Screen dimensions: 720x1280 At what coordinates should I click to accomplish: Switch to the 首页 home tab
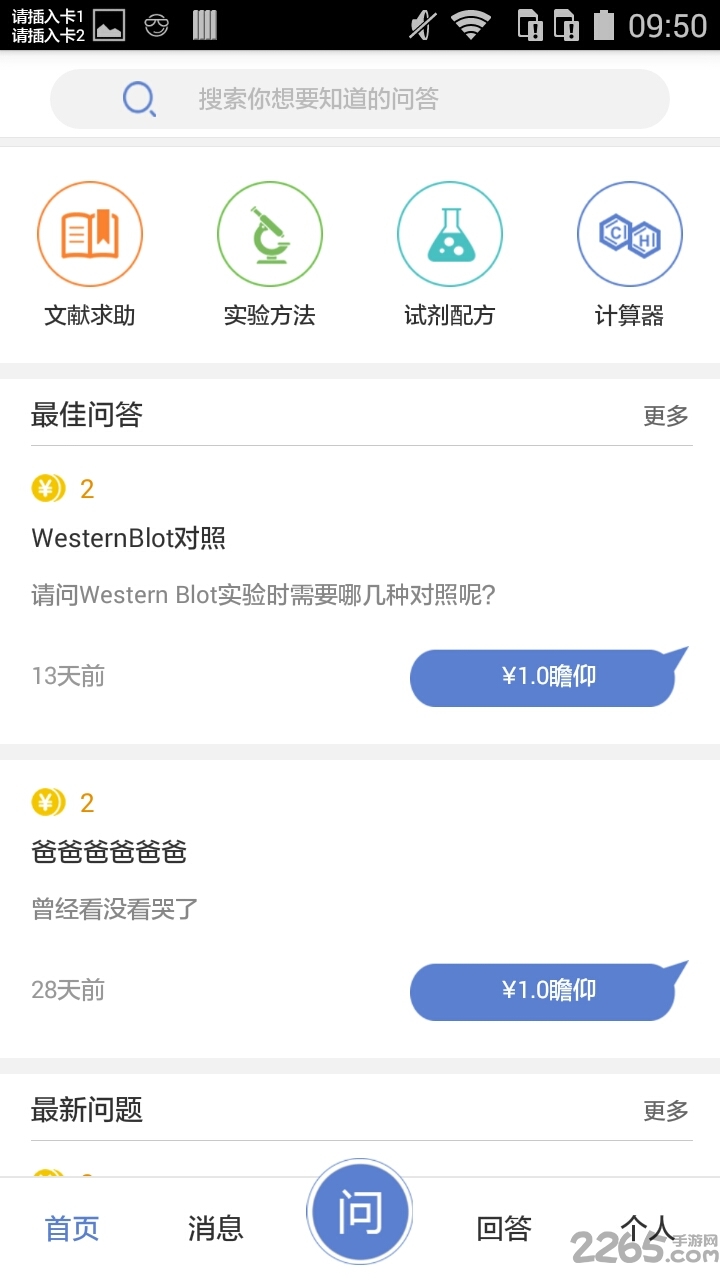(x=70, y=1227)
